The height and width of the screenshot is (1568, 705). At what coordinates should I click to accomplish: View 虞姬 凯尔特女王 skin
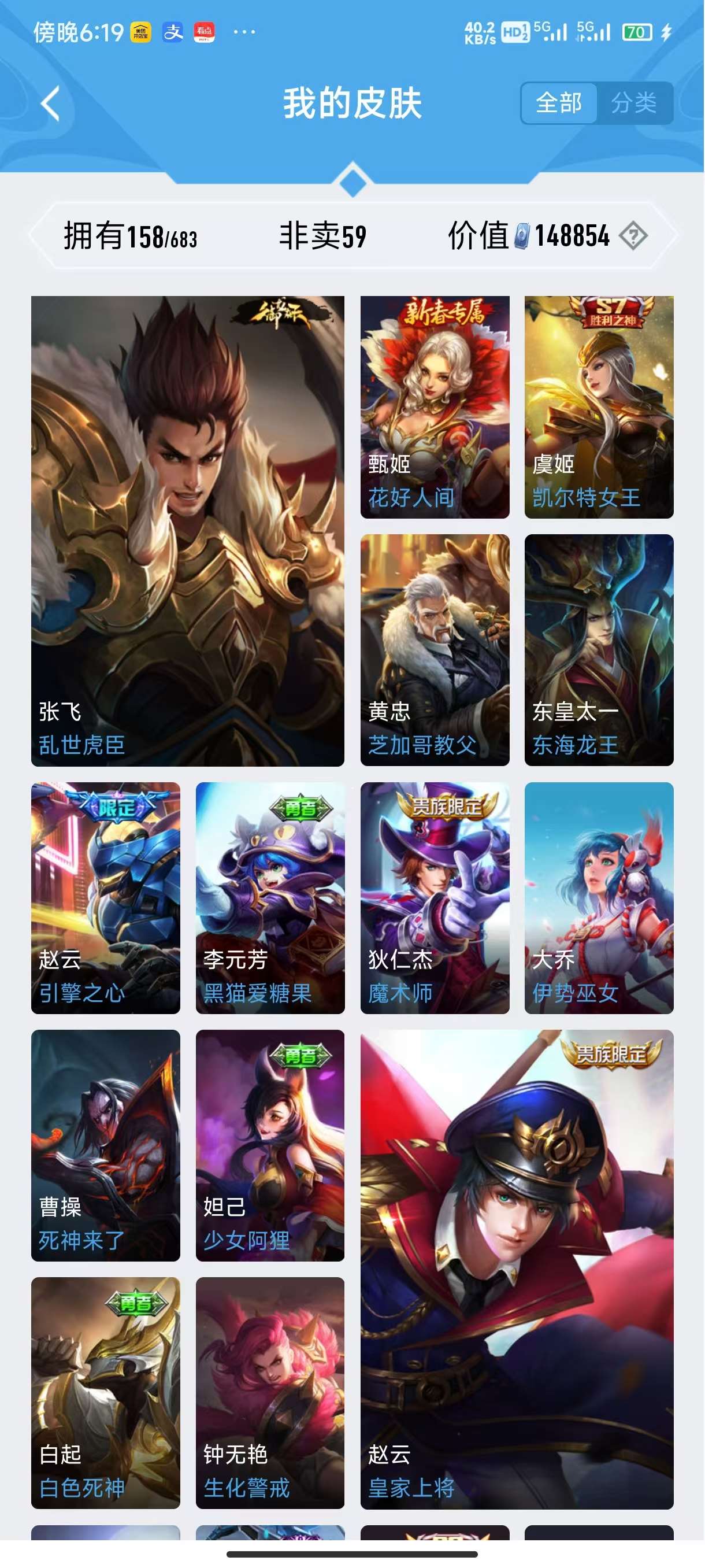[599, 406]
